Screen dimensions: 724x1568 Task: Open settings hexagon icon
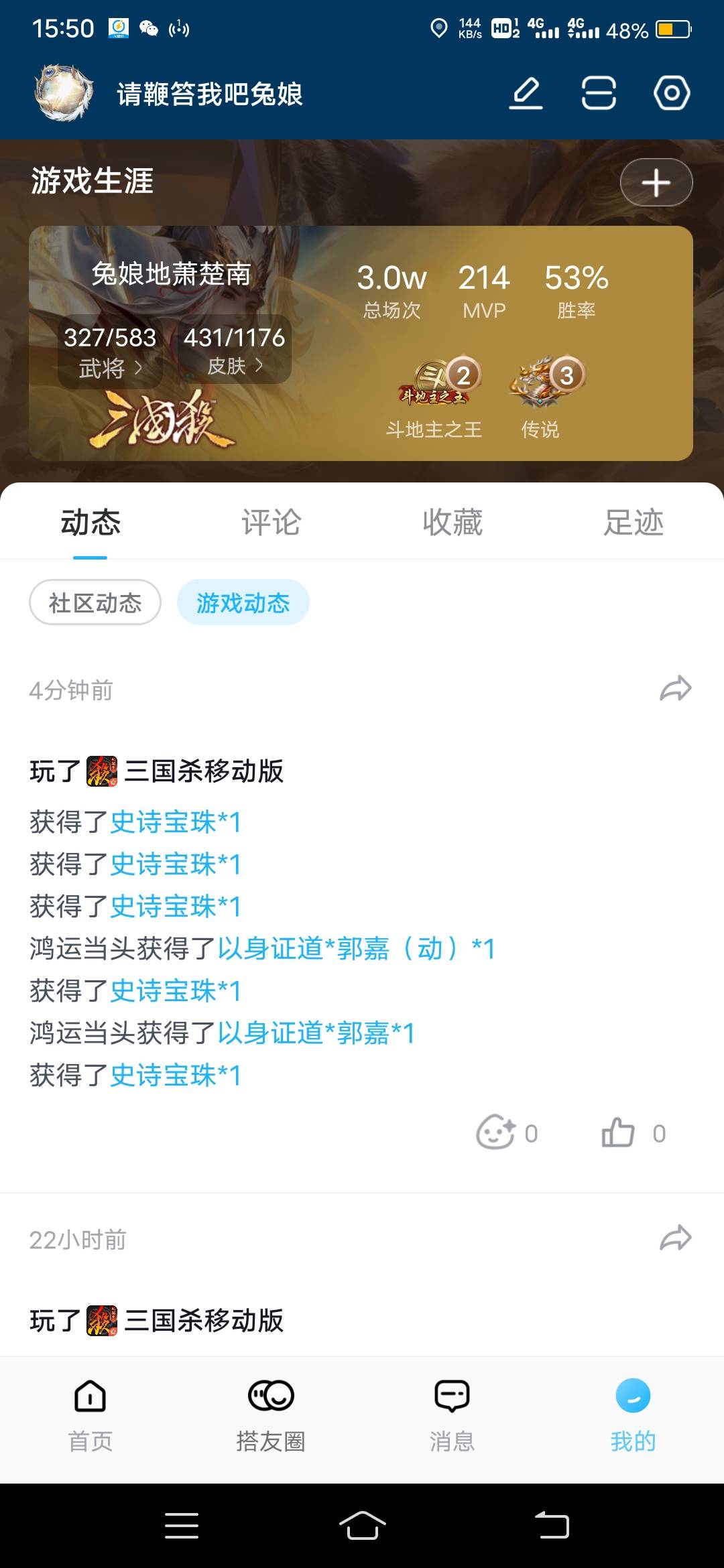coord(672,93)
